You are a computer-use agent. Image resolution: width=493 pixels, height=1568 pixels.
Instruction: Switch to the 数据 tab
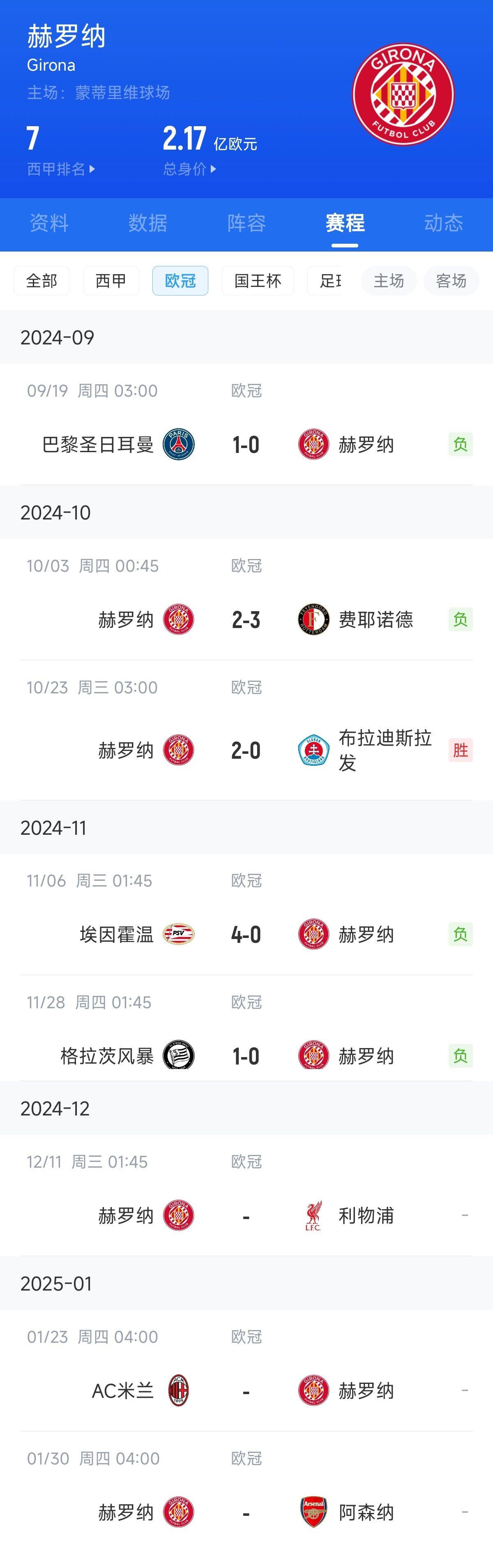coord(147,223)
